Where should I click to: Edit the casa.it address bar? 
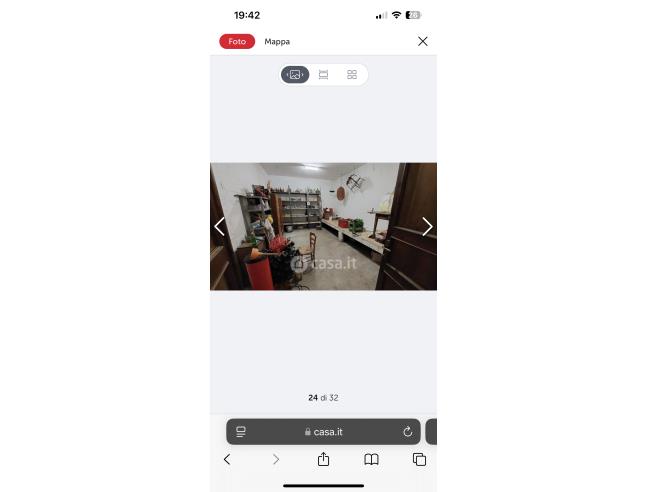point(323,432)
